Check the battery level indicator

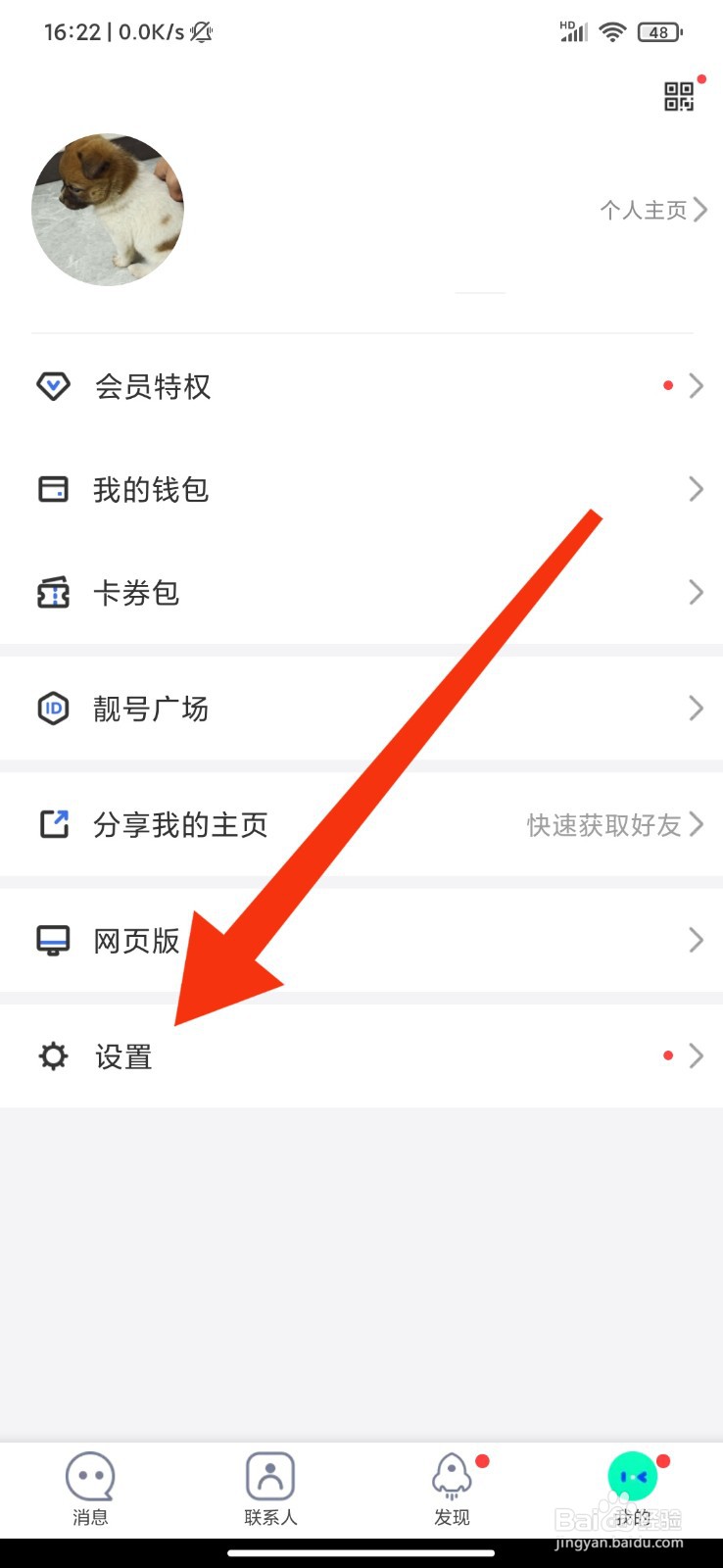coord(658,31)
